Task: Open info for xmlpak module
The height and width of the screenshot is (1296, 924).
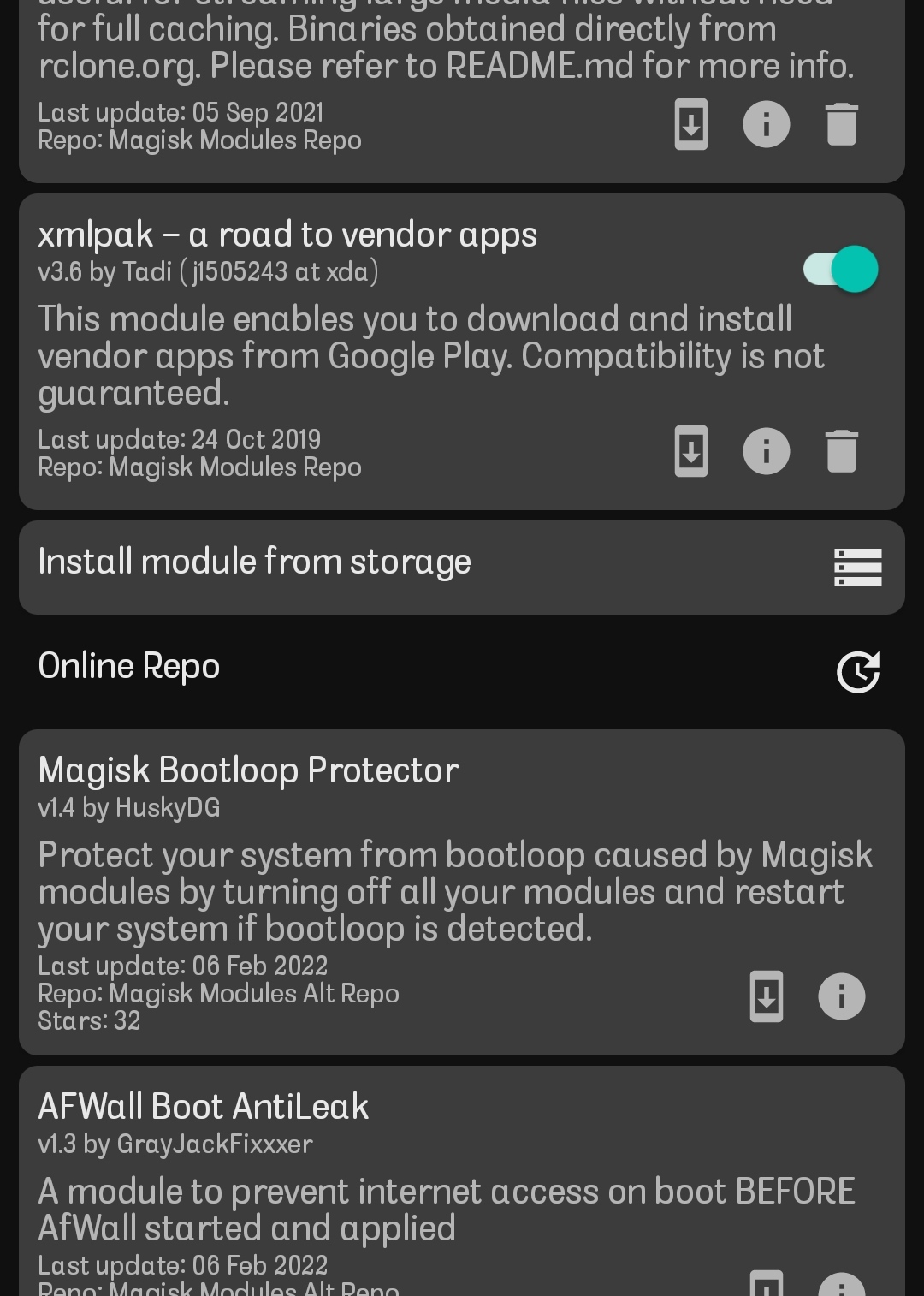Action: coord(767,451)
